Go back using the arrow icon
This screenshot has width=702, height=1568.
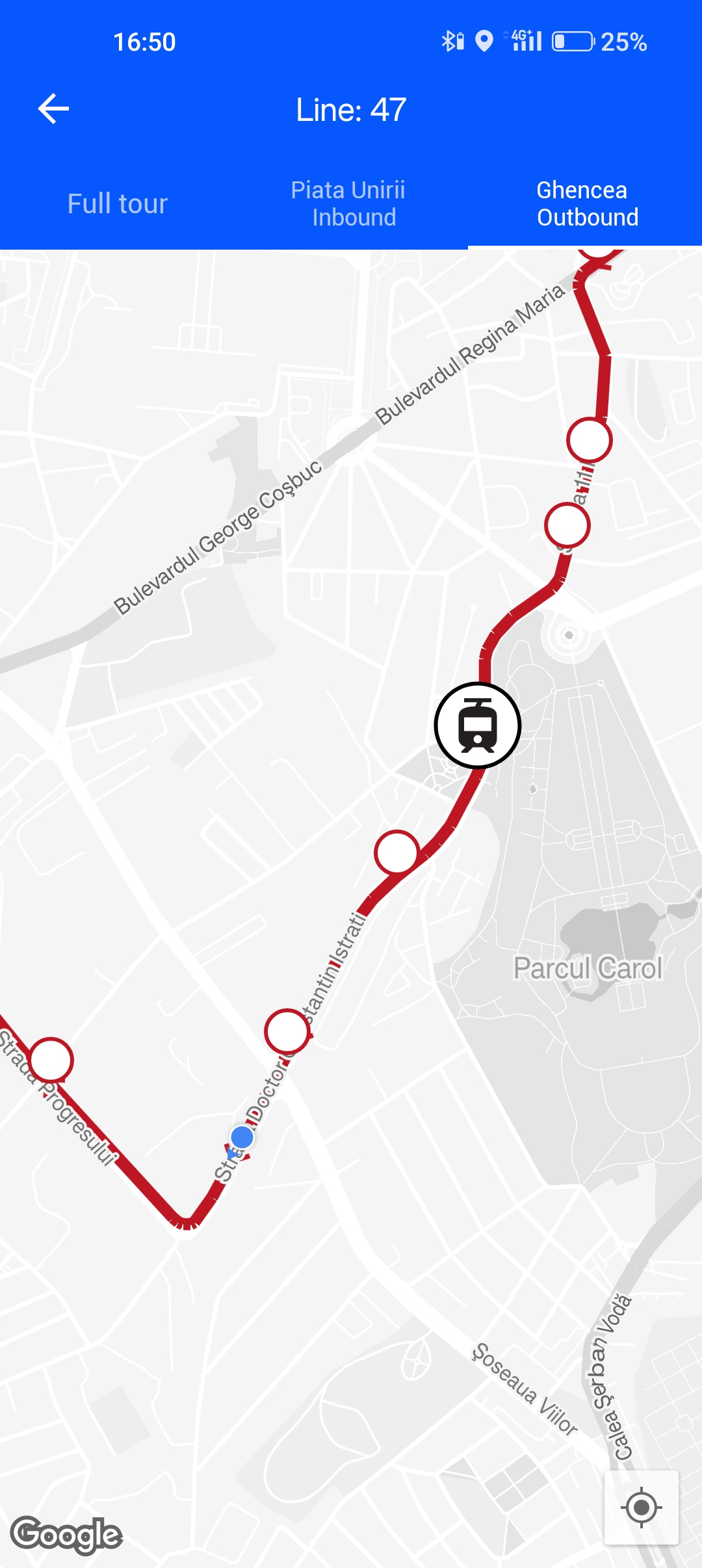pos(53,109)
